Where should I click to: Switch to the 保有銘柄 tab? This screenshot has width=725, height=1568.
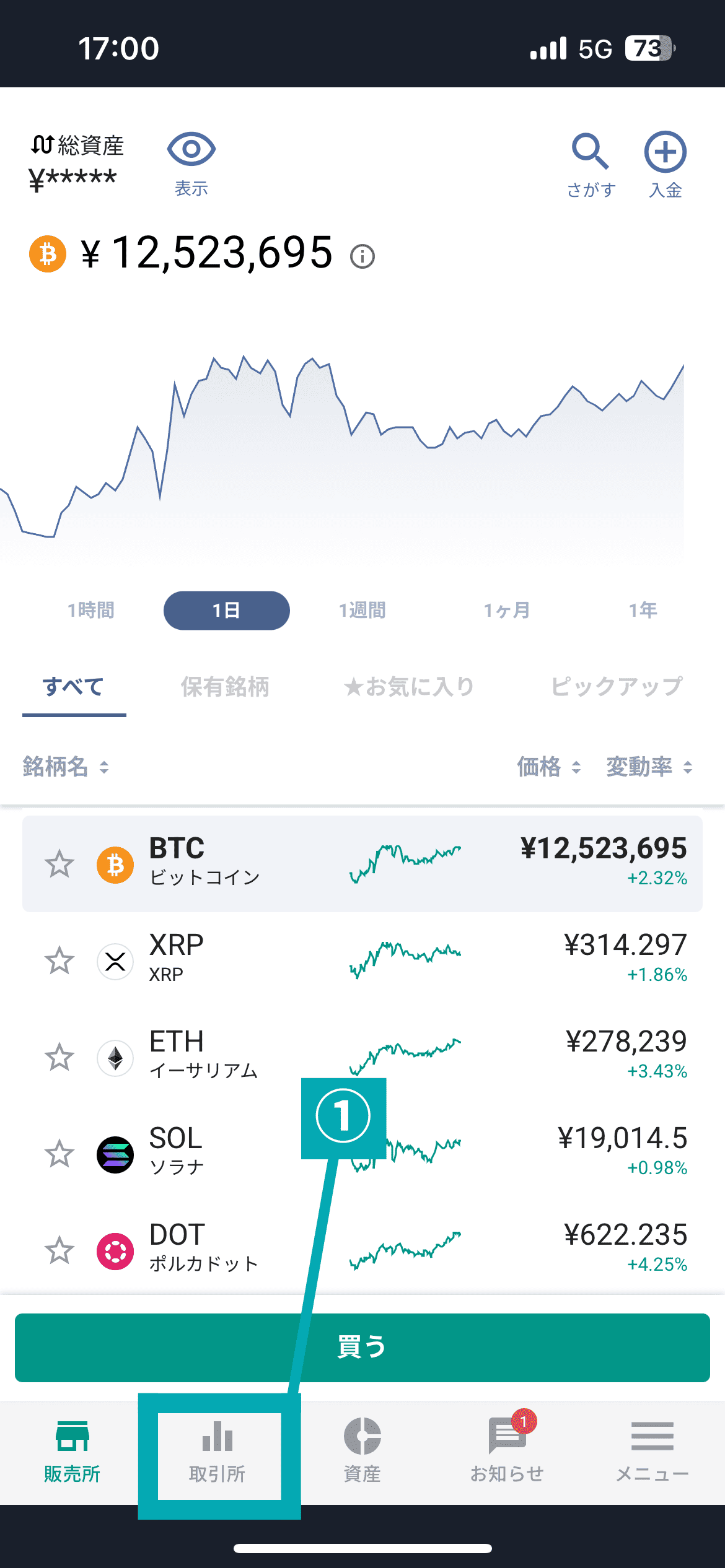(x=225, y=687)
